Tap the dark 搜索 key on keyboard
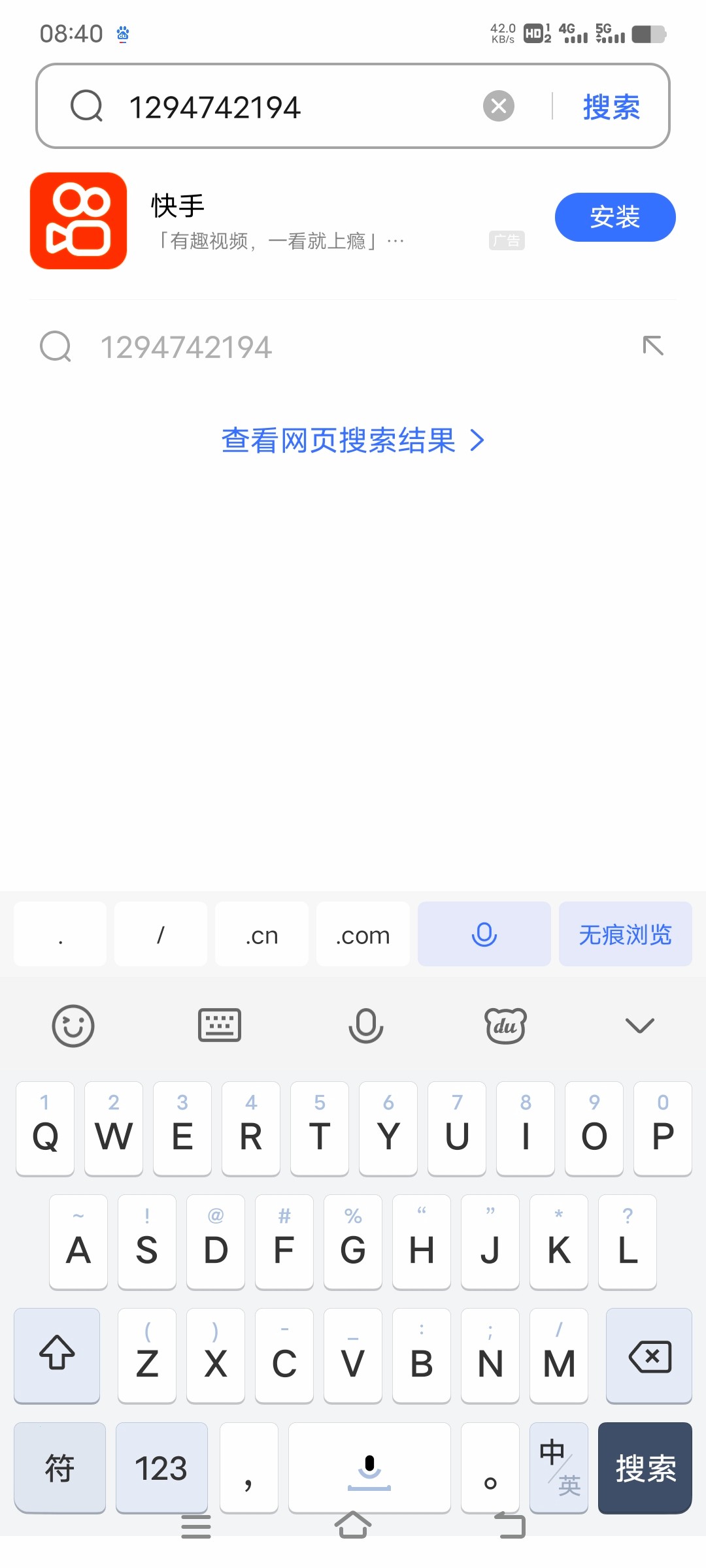 tap(645, 1468)
